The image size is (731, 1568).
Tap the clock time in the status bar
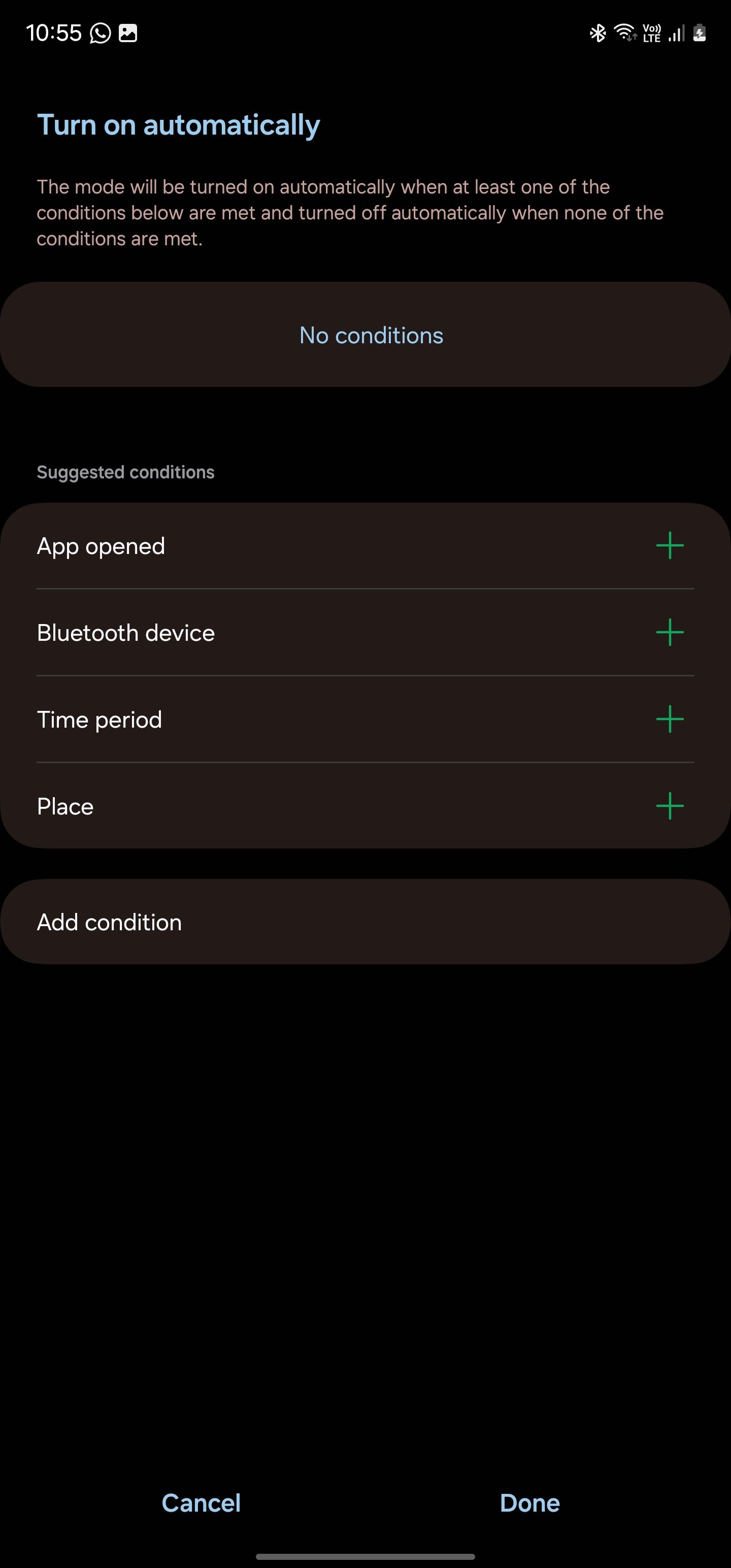pyautogui.click(x=56, y=32)
